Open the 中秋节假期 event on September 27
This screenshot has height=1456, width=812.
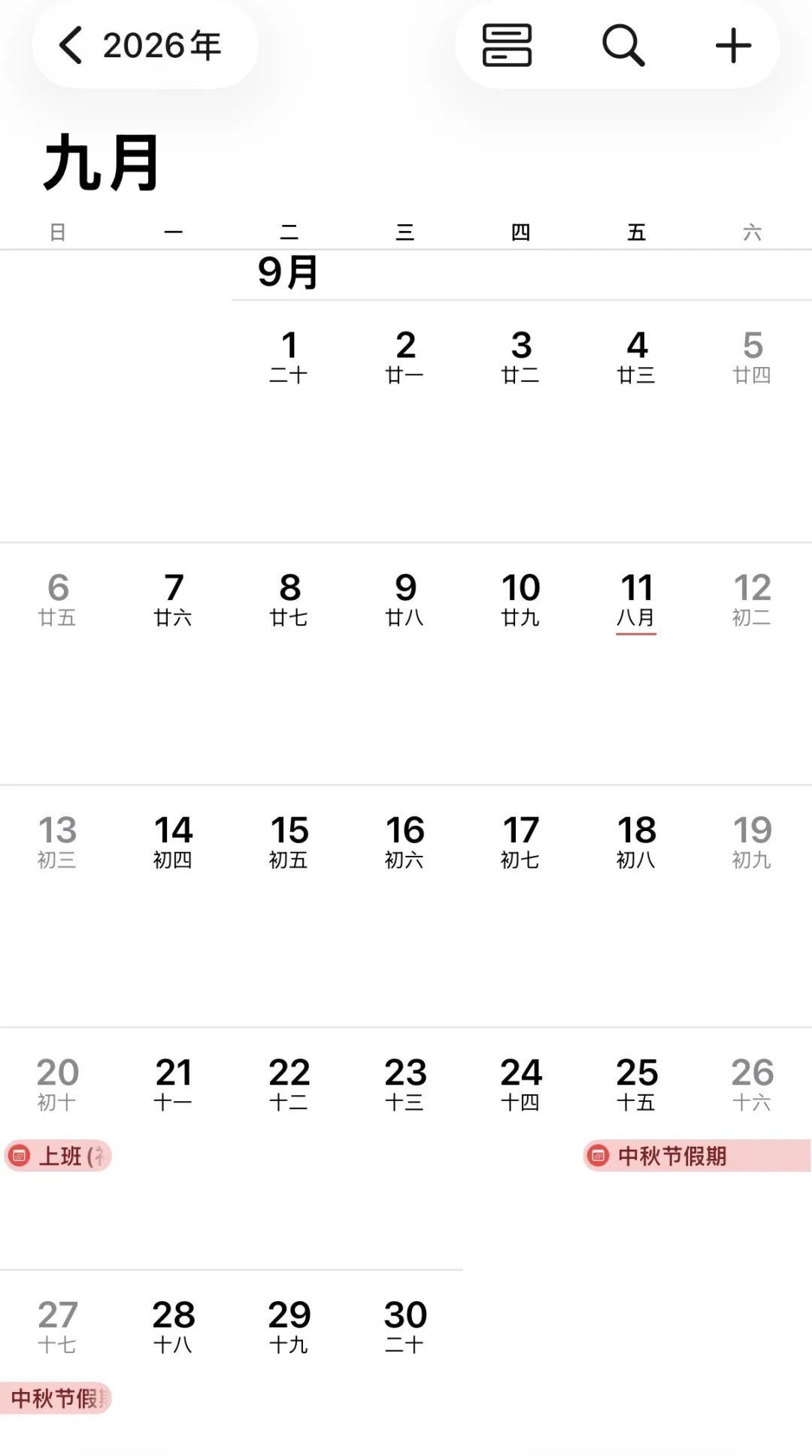pos(56,1398)
